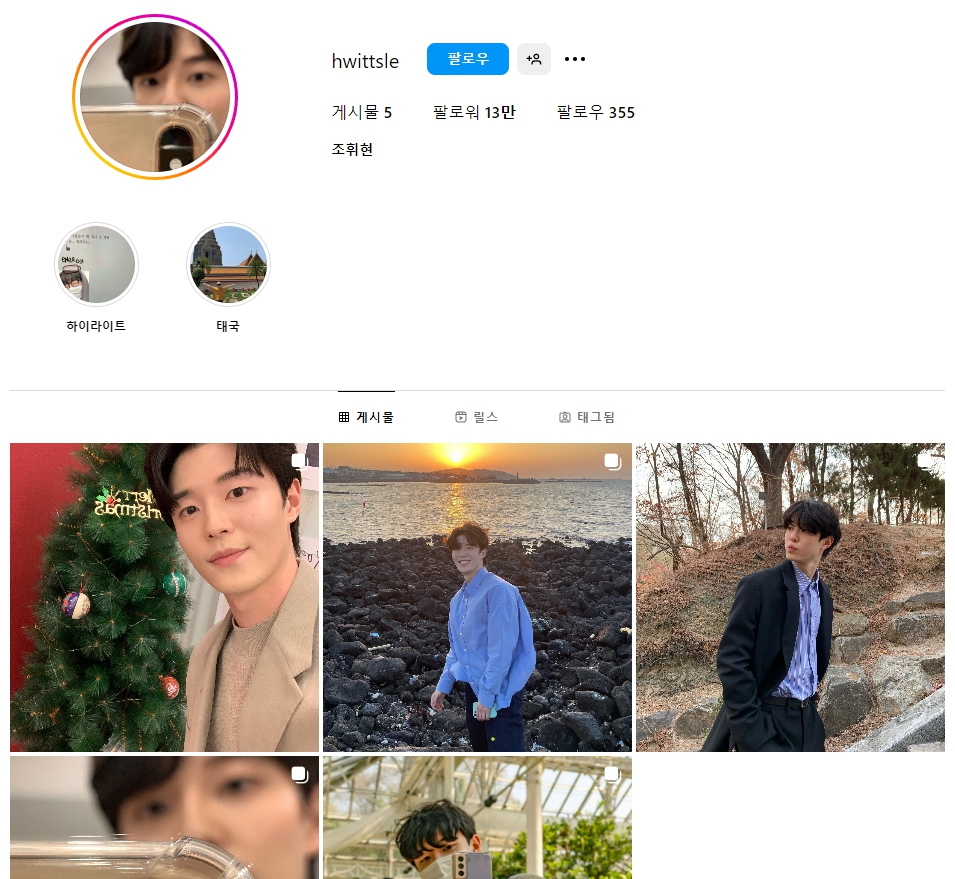Open the 팔로우 355 following list
The height and width of the screenshot is (879, 955).
click(x=596, y=112)
